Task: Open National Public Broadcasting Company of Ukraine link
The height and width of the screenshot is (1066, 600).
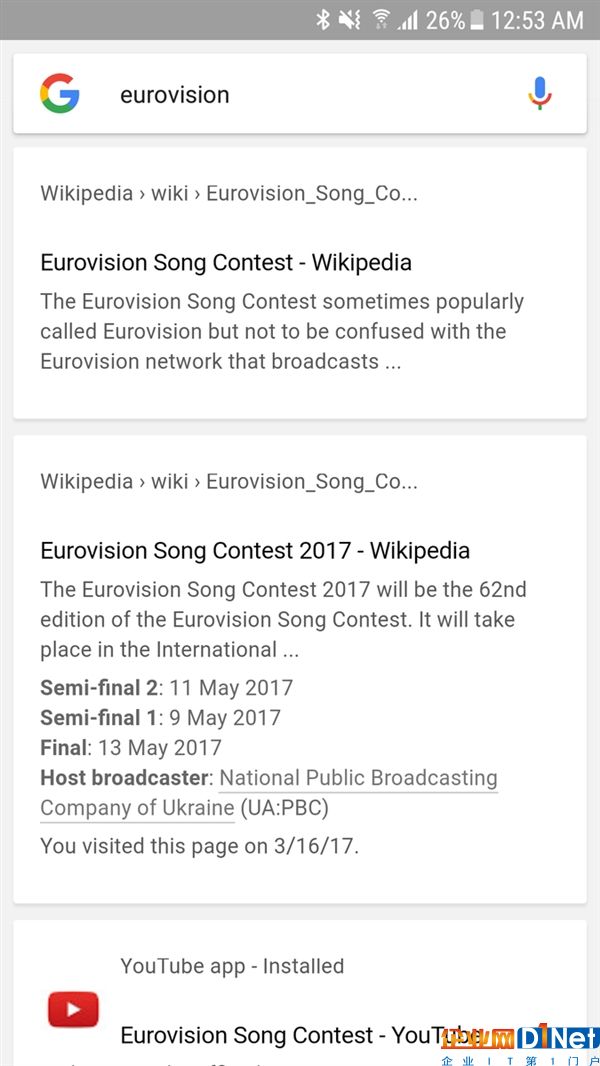Action: click(x=269, y=793)
